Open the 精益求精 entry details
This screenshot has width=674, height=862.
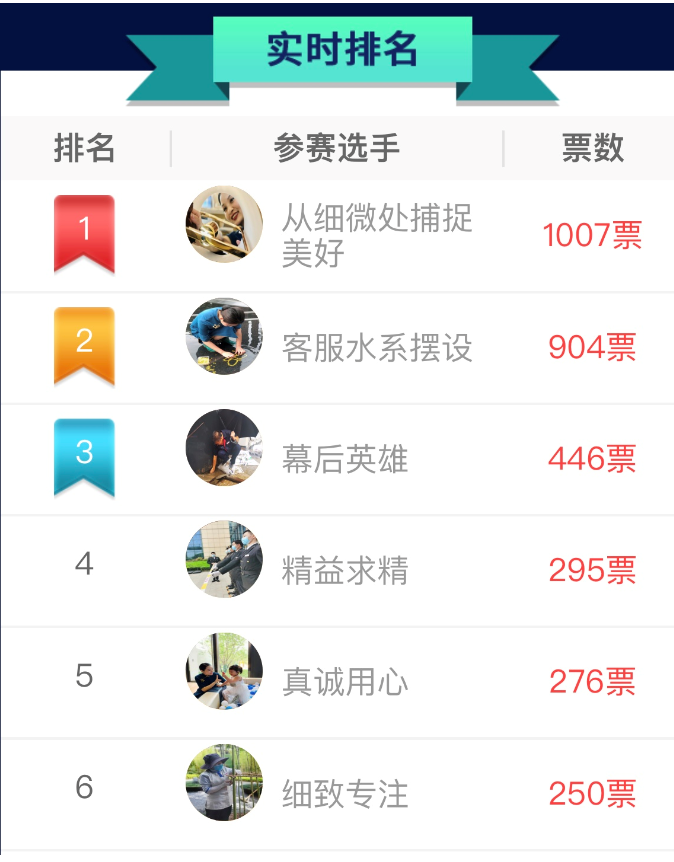coord(345,571)
